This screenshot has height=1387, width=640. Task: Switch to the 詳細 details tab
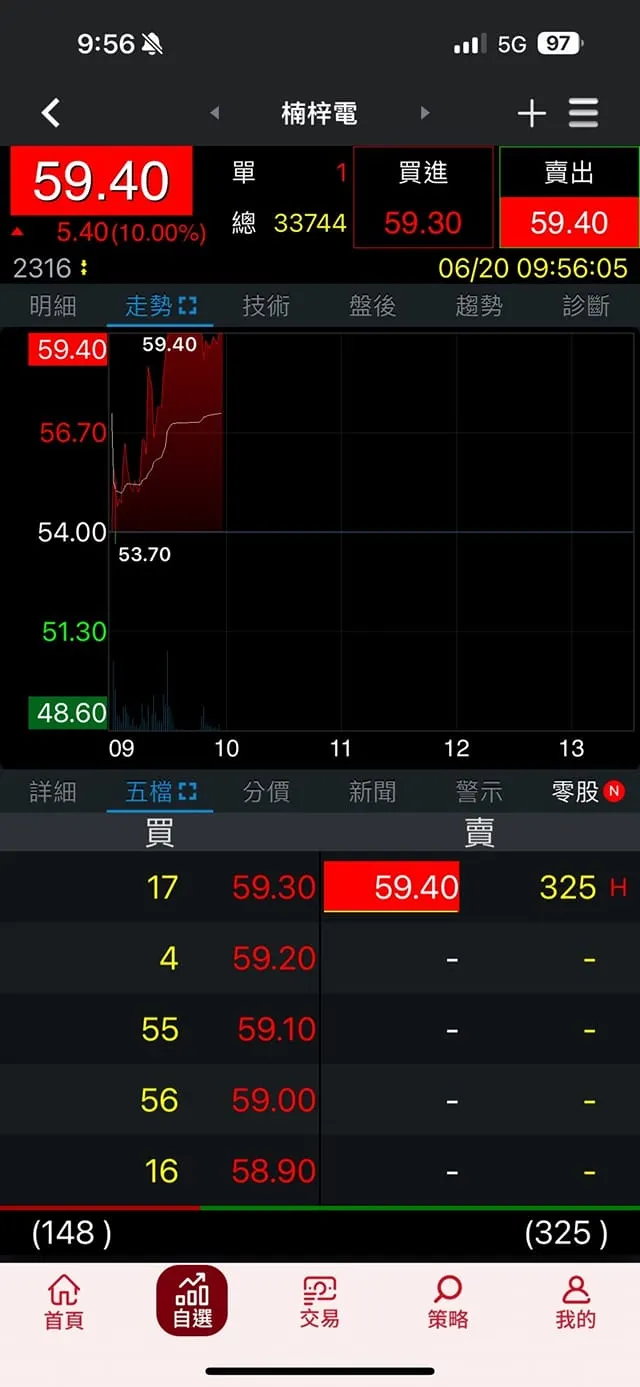click(x=53, y=792)
